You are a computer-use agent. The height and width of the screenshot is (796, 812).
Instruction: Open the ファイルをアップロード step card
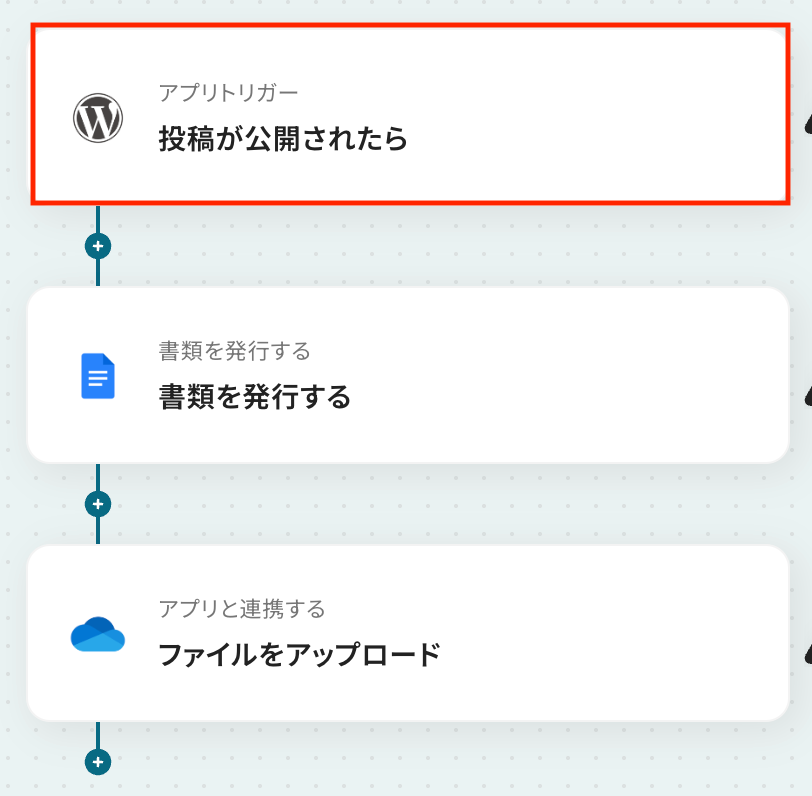click(x=408, y=633)
